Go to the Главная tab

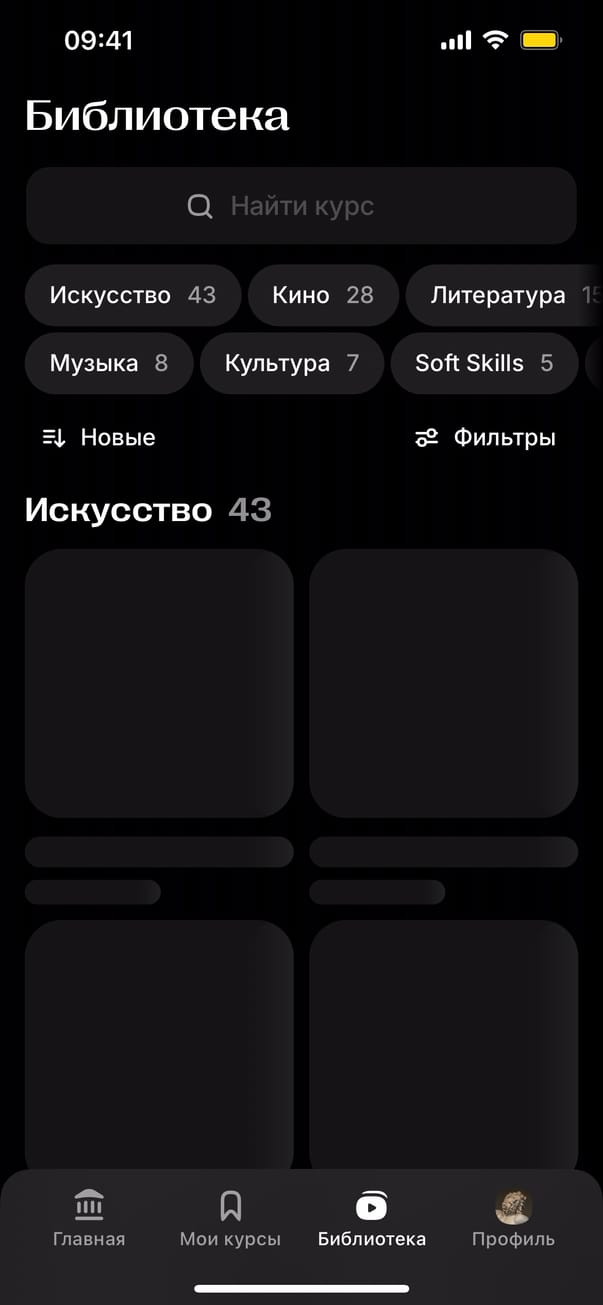89,1218
